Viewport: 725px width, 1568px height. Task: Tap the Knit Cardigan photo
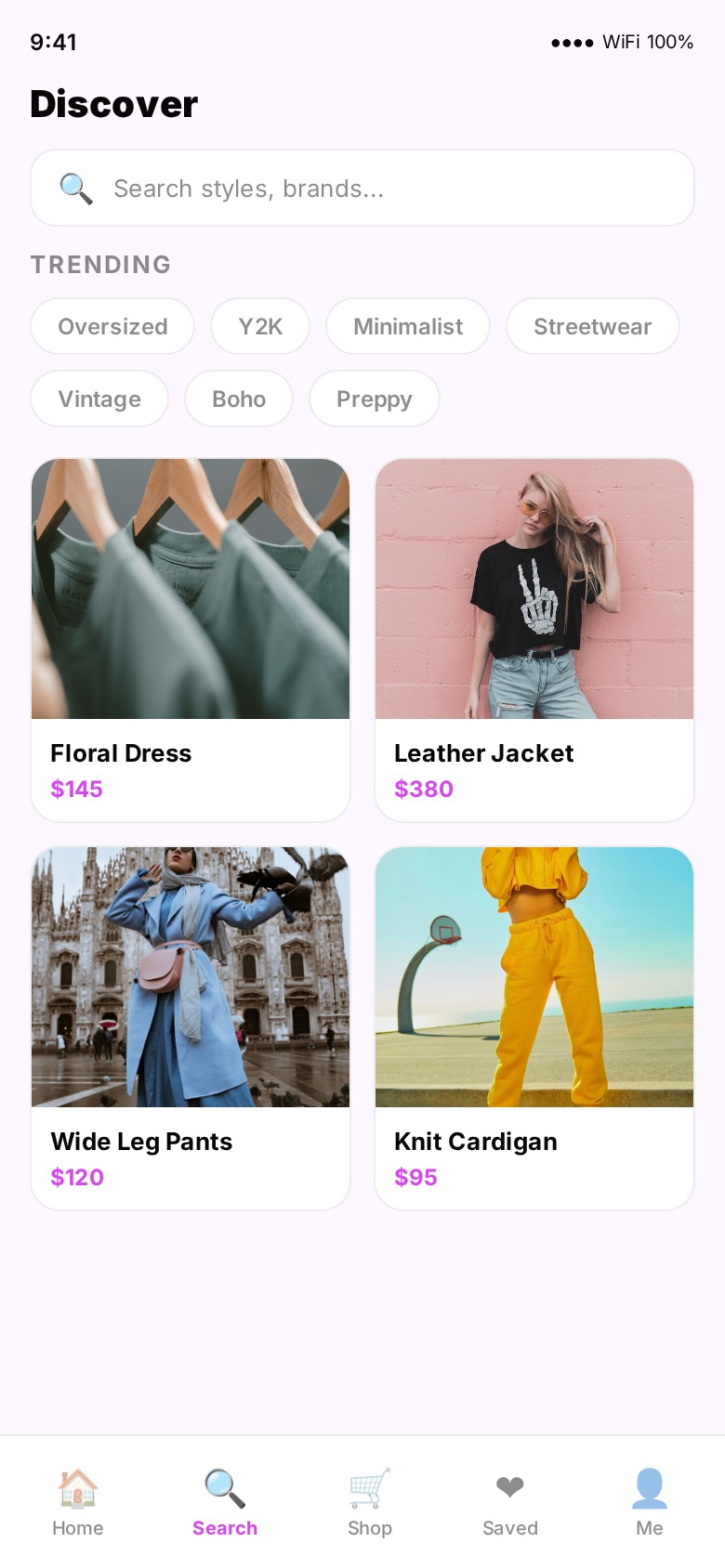tap(534, 976)
